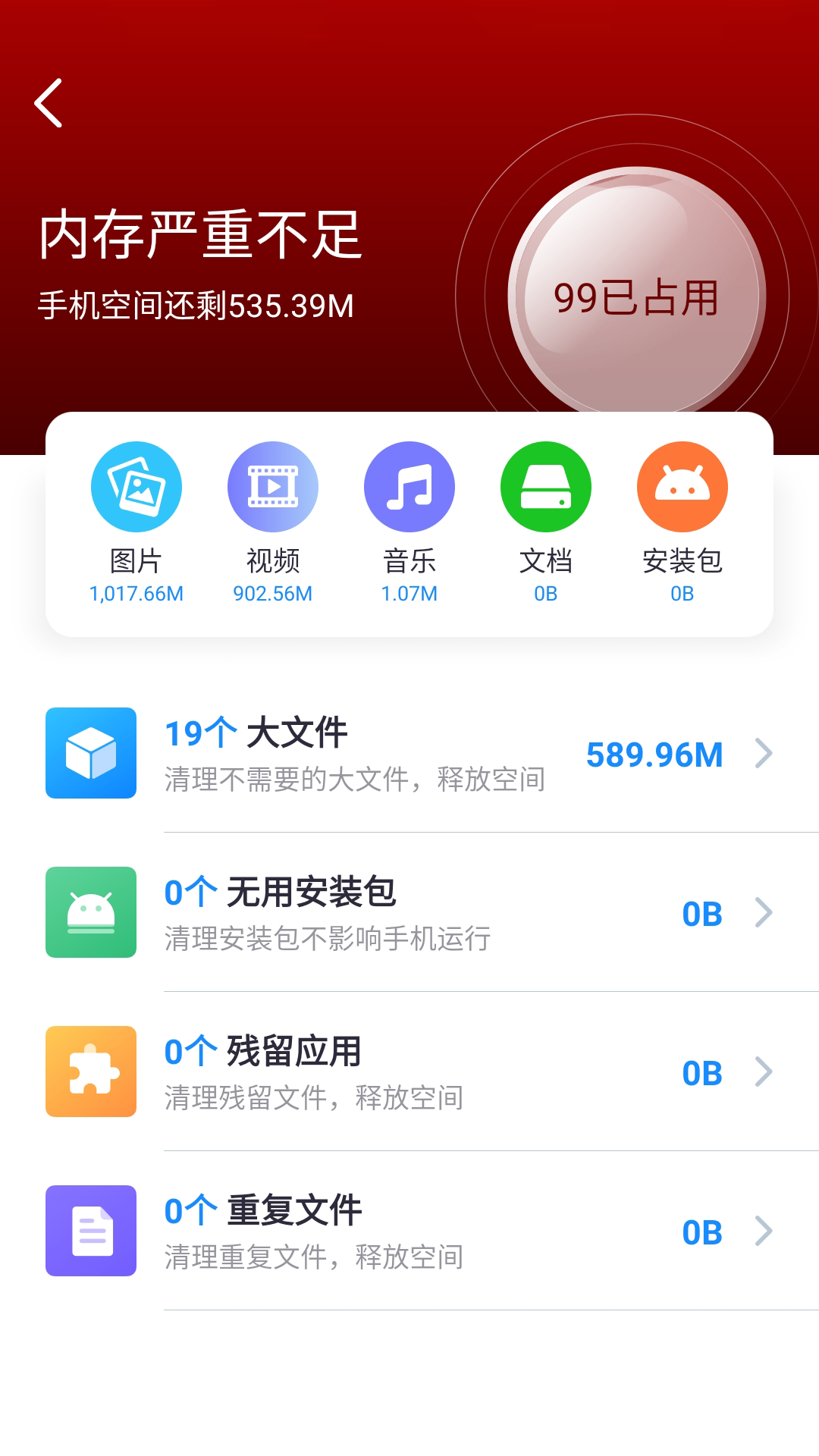The height and width of the screenshot is (1456, 819).
Task: Open the 音乐 (Music) category icon
Action: (409, 487)
